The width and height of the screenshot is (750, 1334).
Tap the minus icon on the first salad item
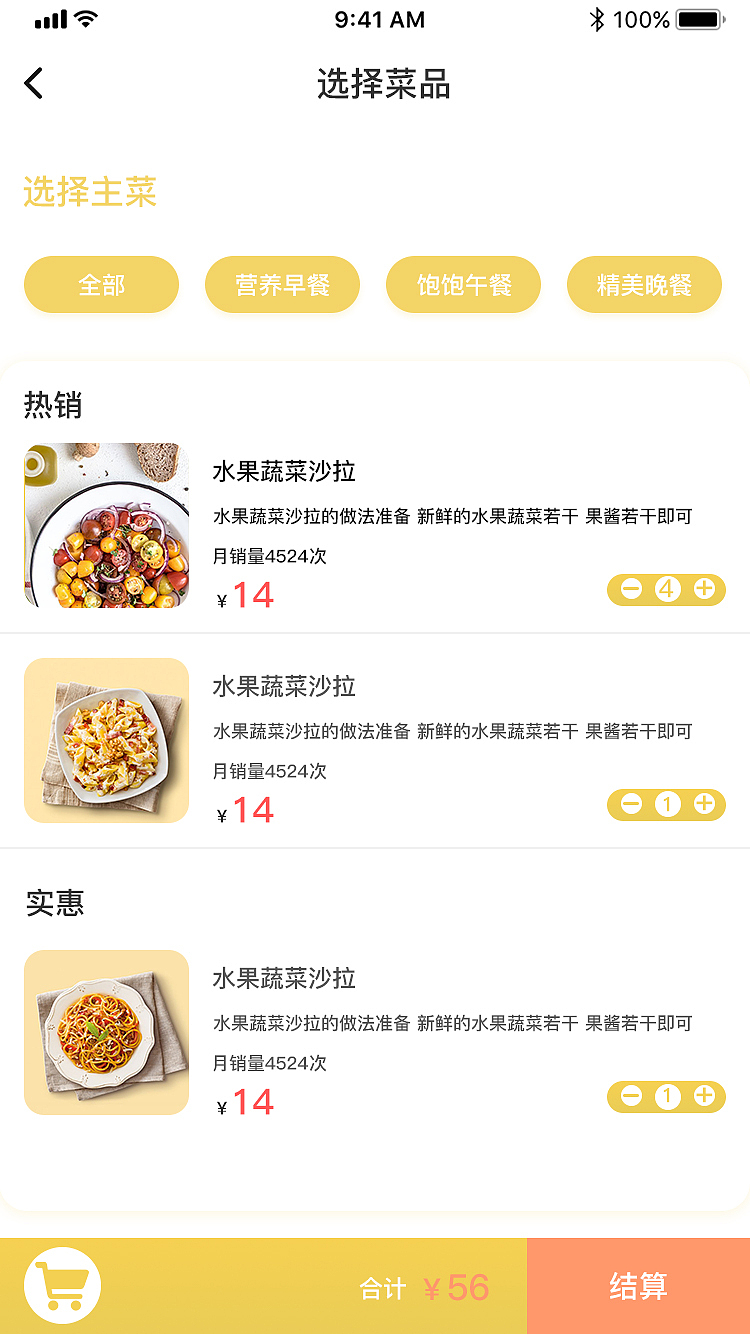click(x=630, y=589)
